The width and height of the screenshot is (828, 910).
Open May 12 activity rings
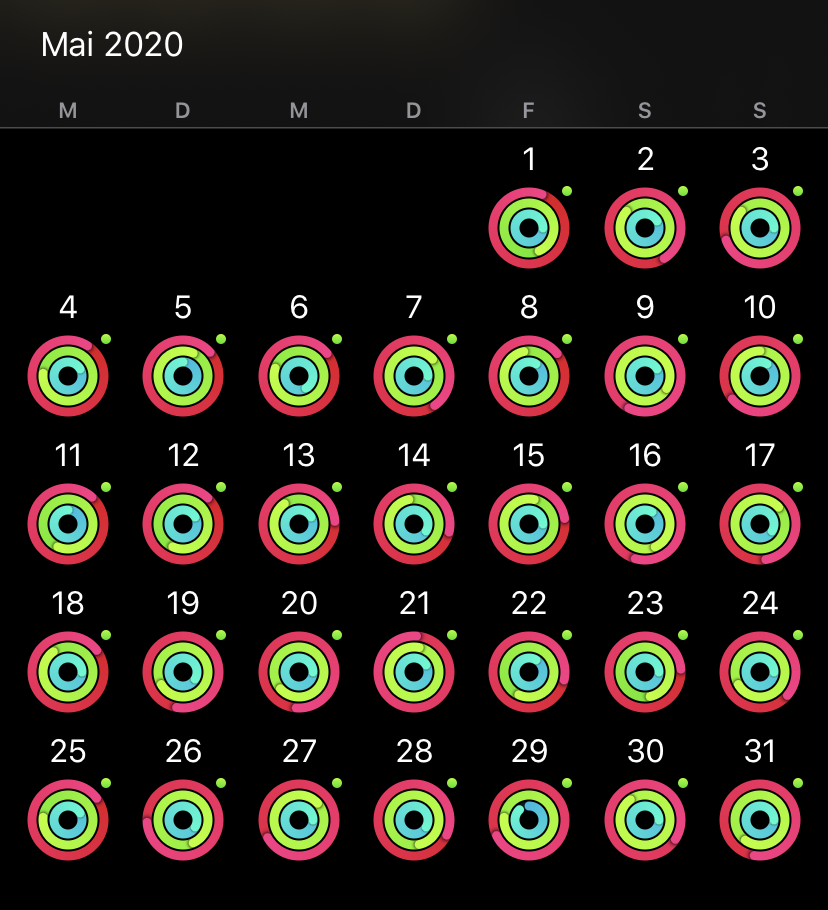183,524
